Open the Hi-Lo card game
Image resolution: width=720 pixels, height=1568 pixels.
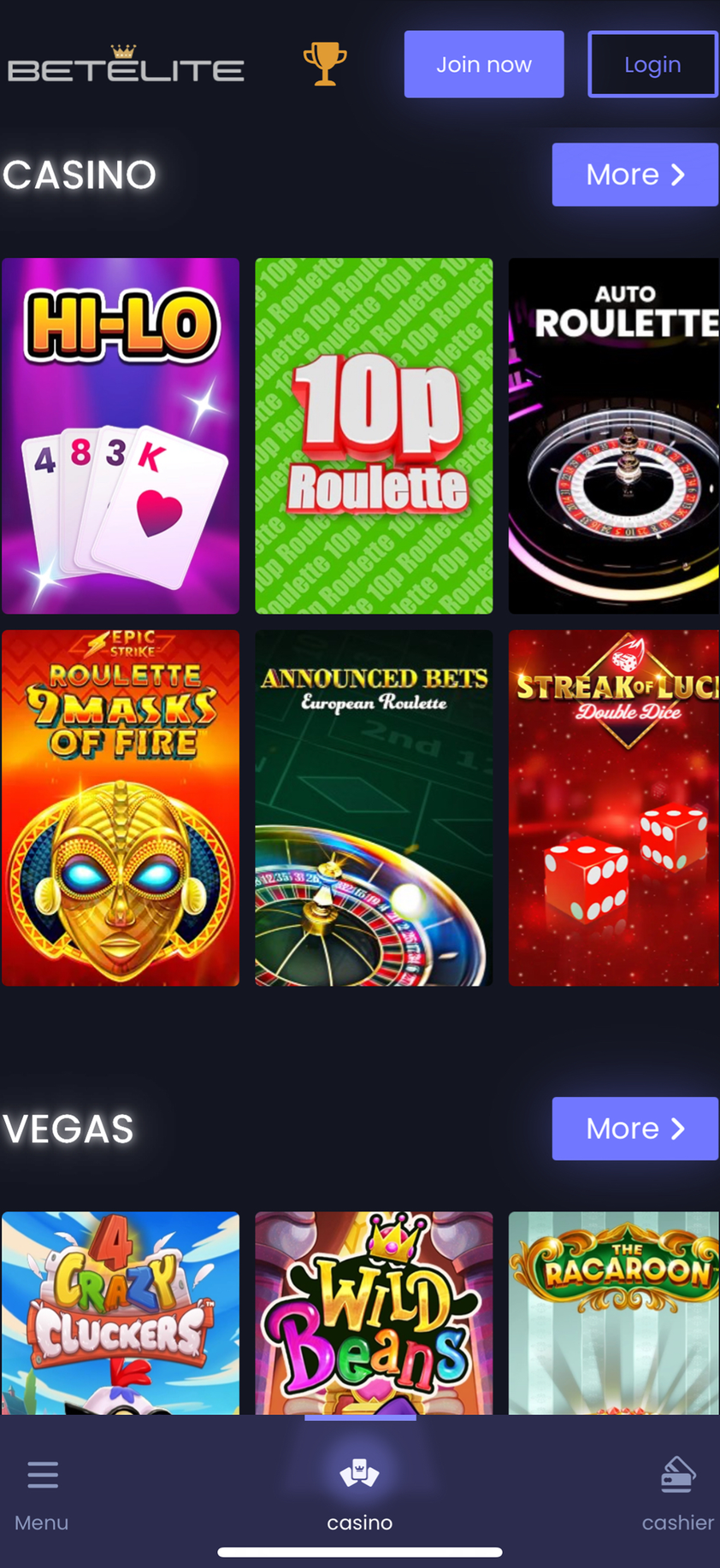tap(121, 436)
